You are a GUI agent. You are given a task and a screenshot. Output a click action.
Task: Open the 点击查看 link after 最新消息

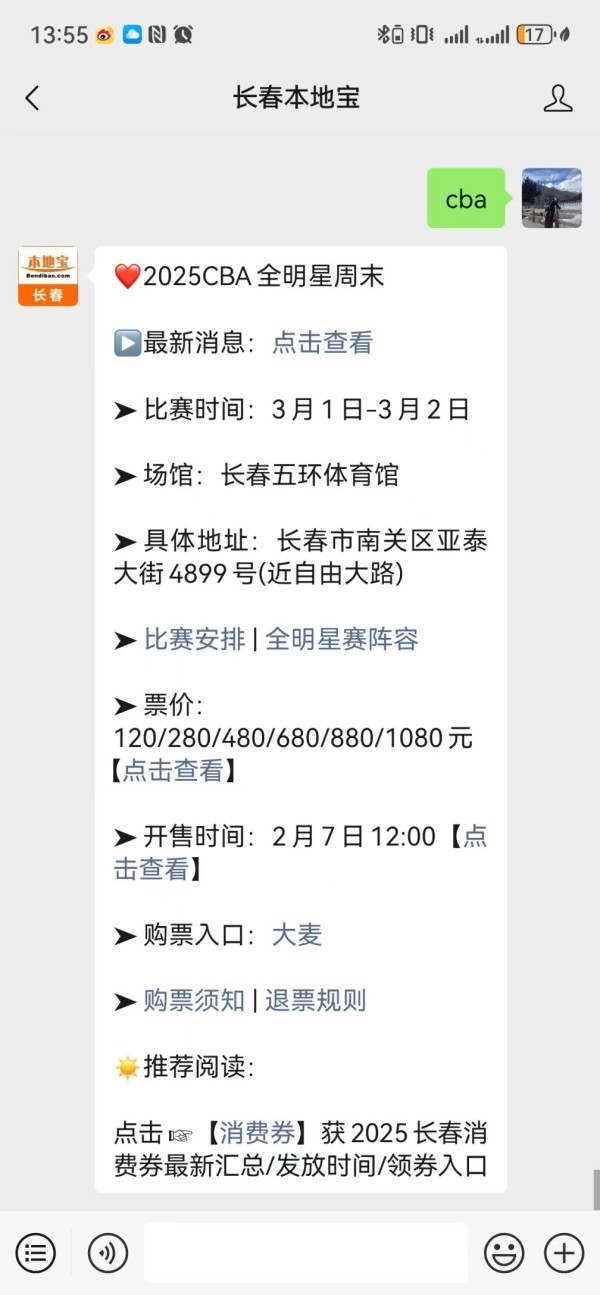(322, 343)
